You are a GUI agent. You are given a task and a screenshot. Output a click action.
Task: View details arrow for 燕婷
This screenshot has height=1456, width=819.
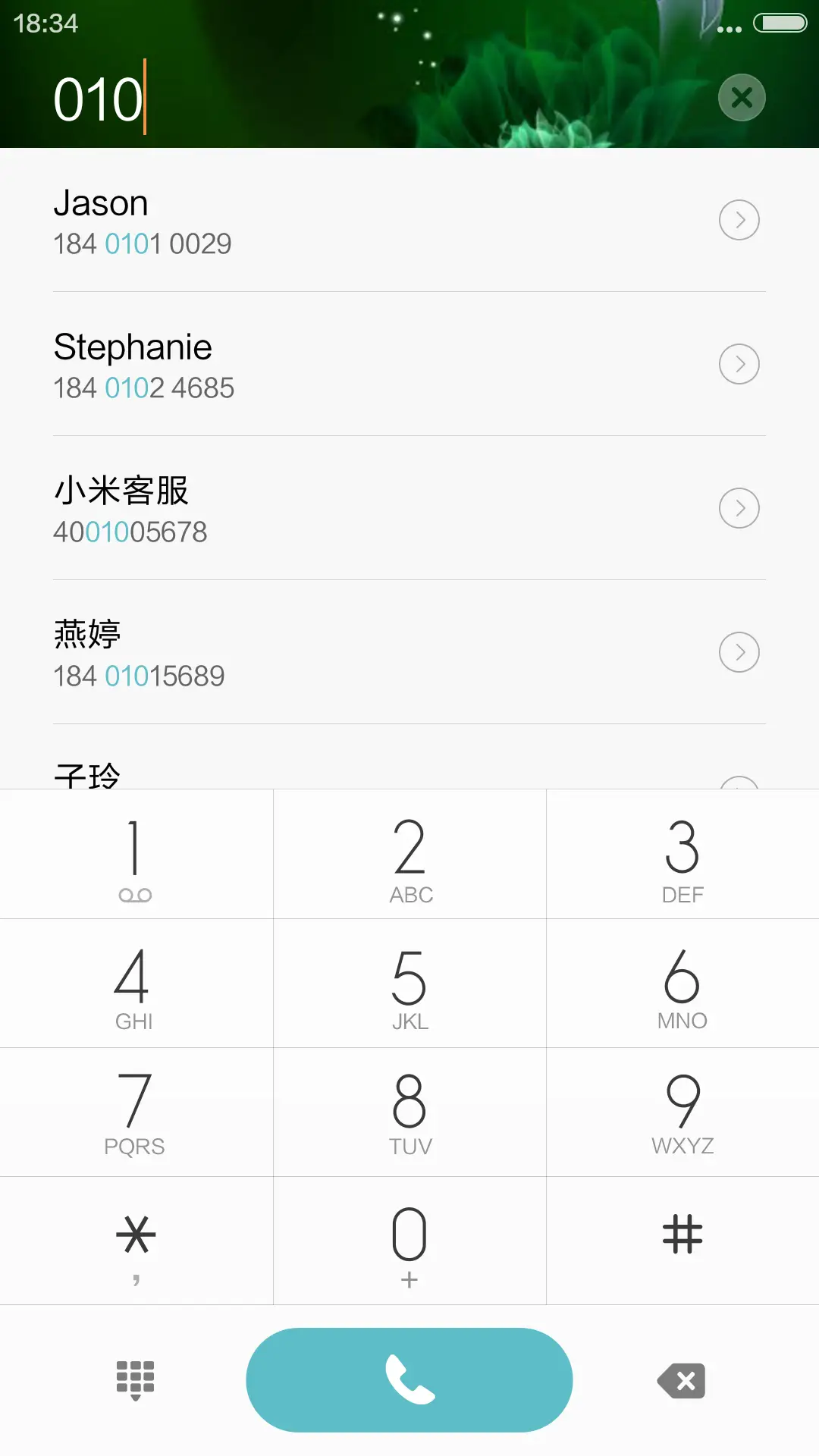tap(739, 652)
